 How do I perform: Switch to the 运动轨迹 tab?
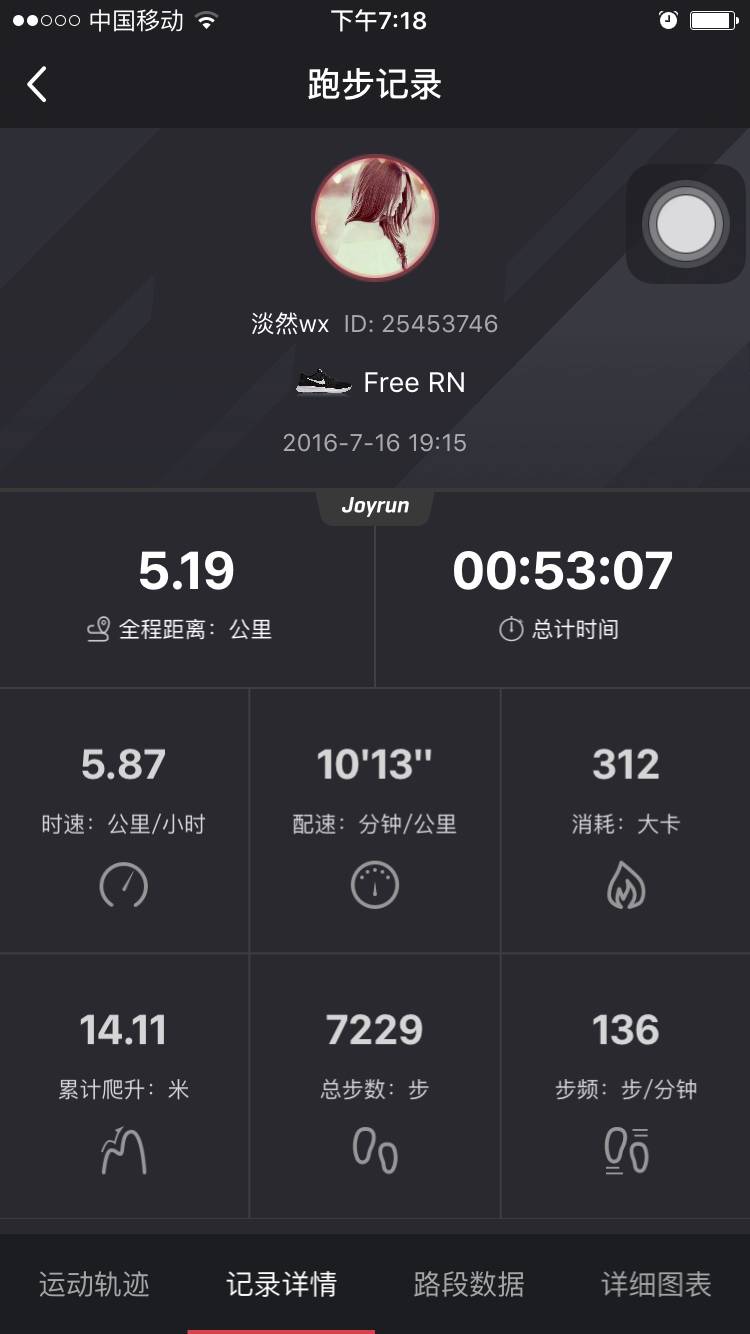click(94, 1284)
